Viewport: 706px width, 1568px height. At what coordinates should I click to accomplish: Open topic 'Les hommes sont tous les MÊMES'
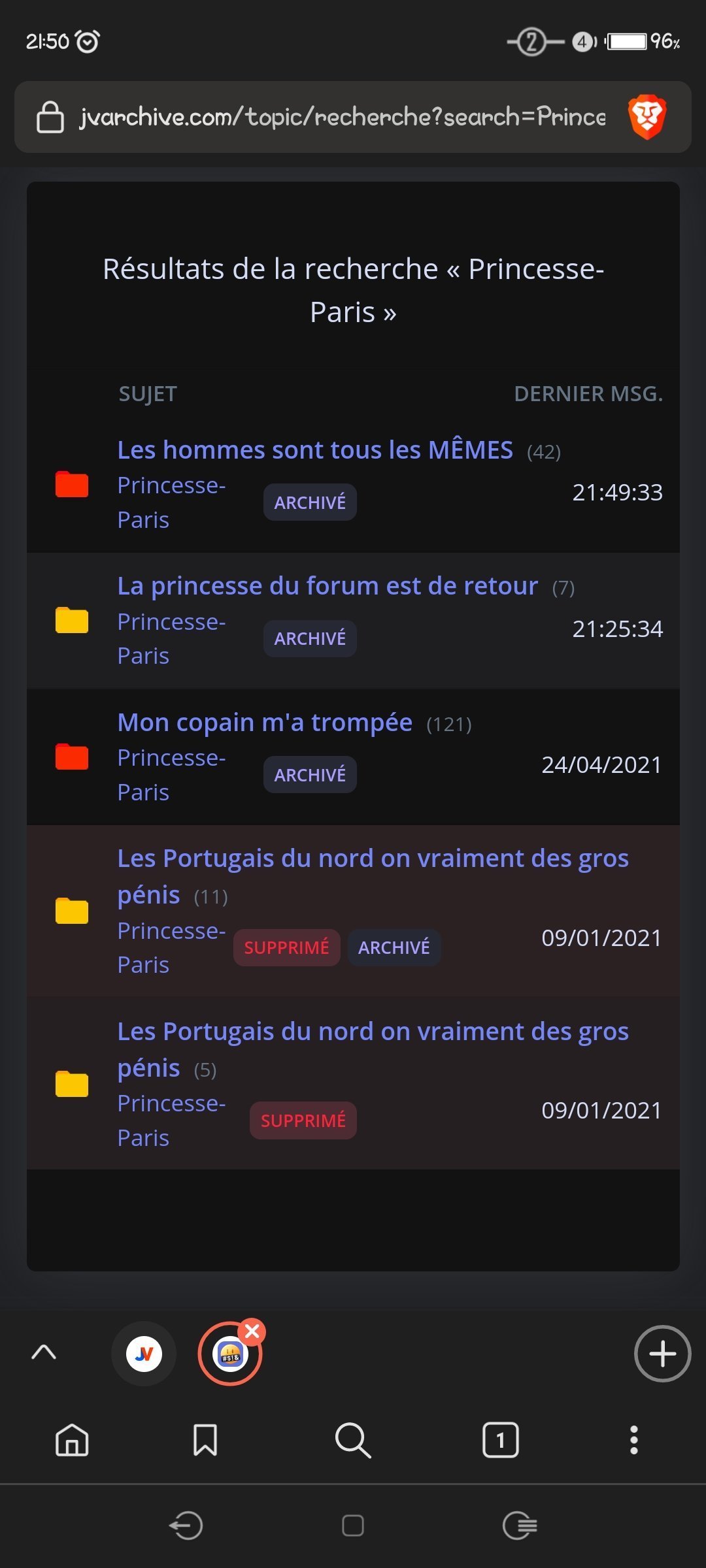tap(314, 450)
